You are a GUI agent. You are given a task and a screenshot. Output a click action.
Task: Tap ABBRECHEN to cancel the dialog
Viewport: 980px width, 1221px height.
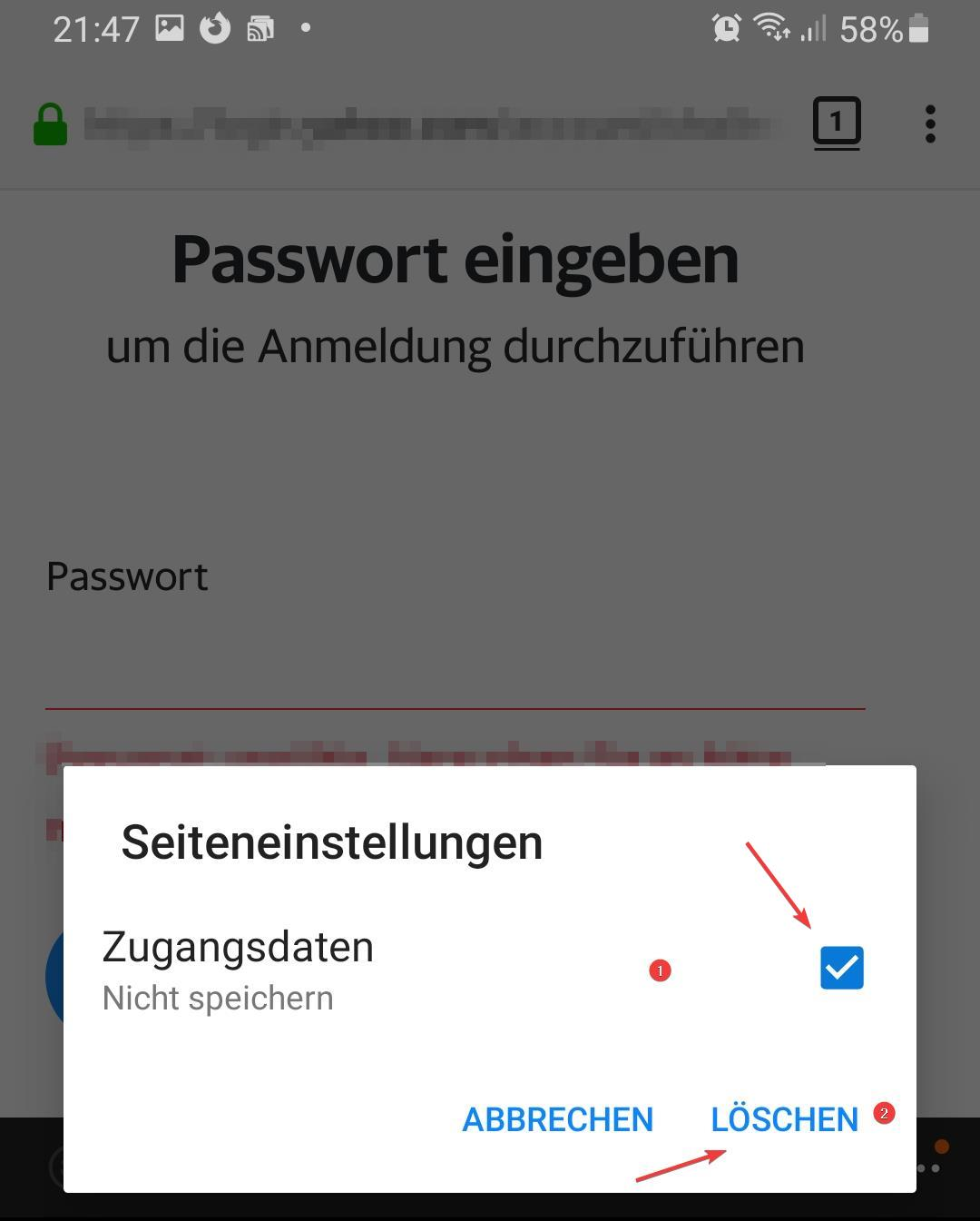[557, 1119]
